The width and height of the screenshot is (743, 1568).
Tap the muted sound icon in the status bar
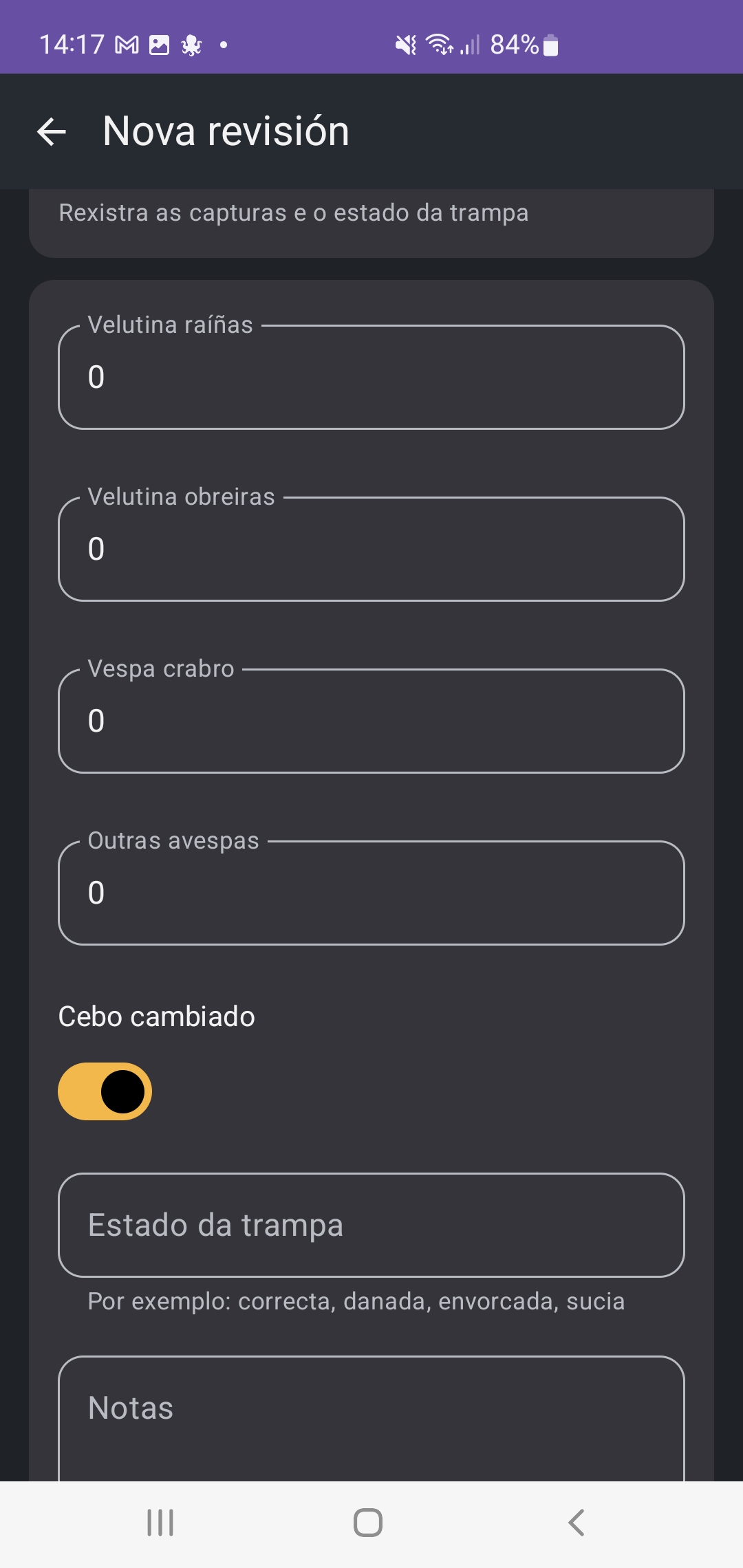click(x=406, y=45)
